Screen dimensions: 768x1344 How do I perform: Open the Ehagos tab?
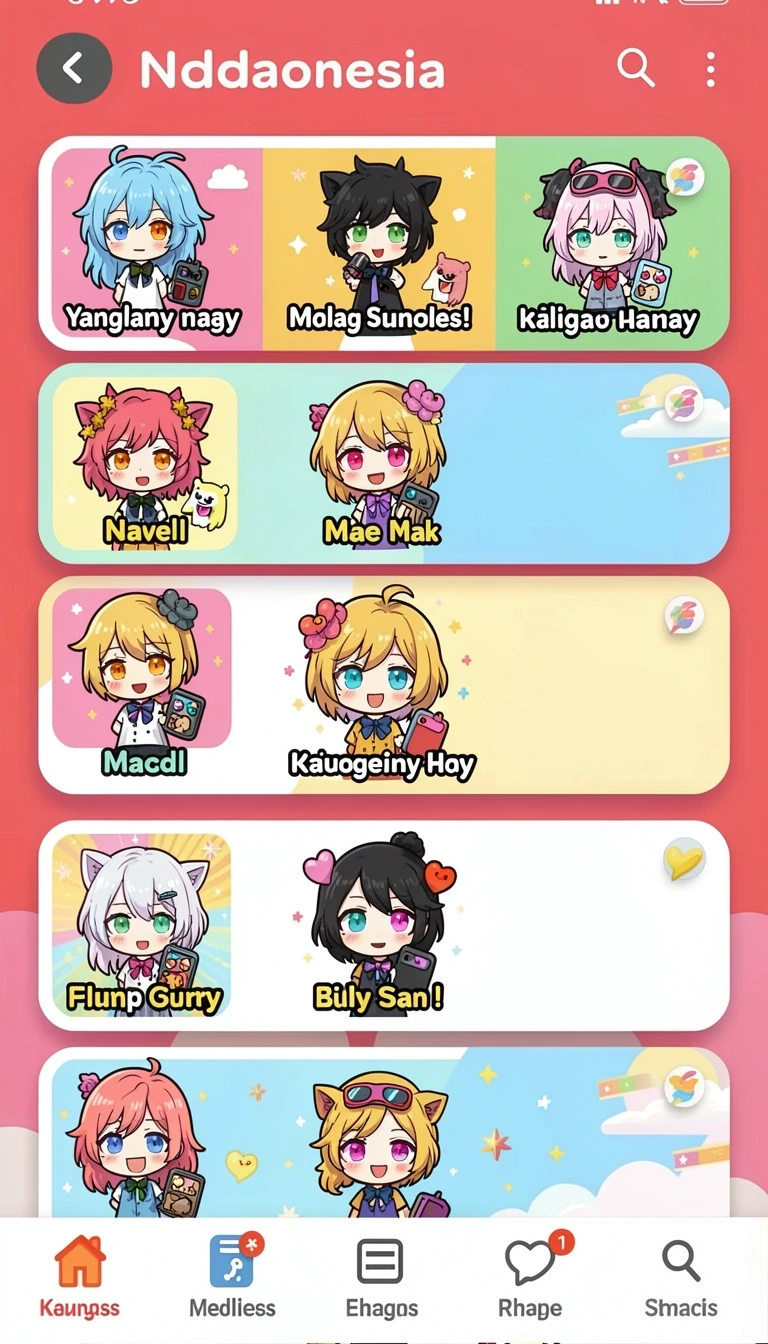point(381,1277)
